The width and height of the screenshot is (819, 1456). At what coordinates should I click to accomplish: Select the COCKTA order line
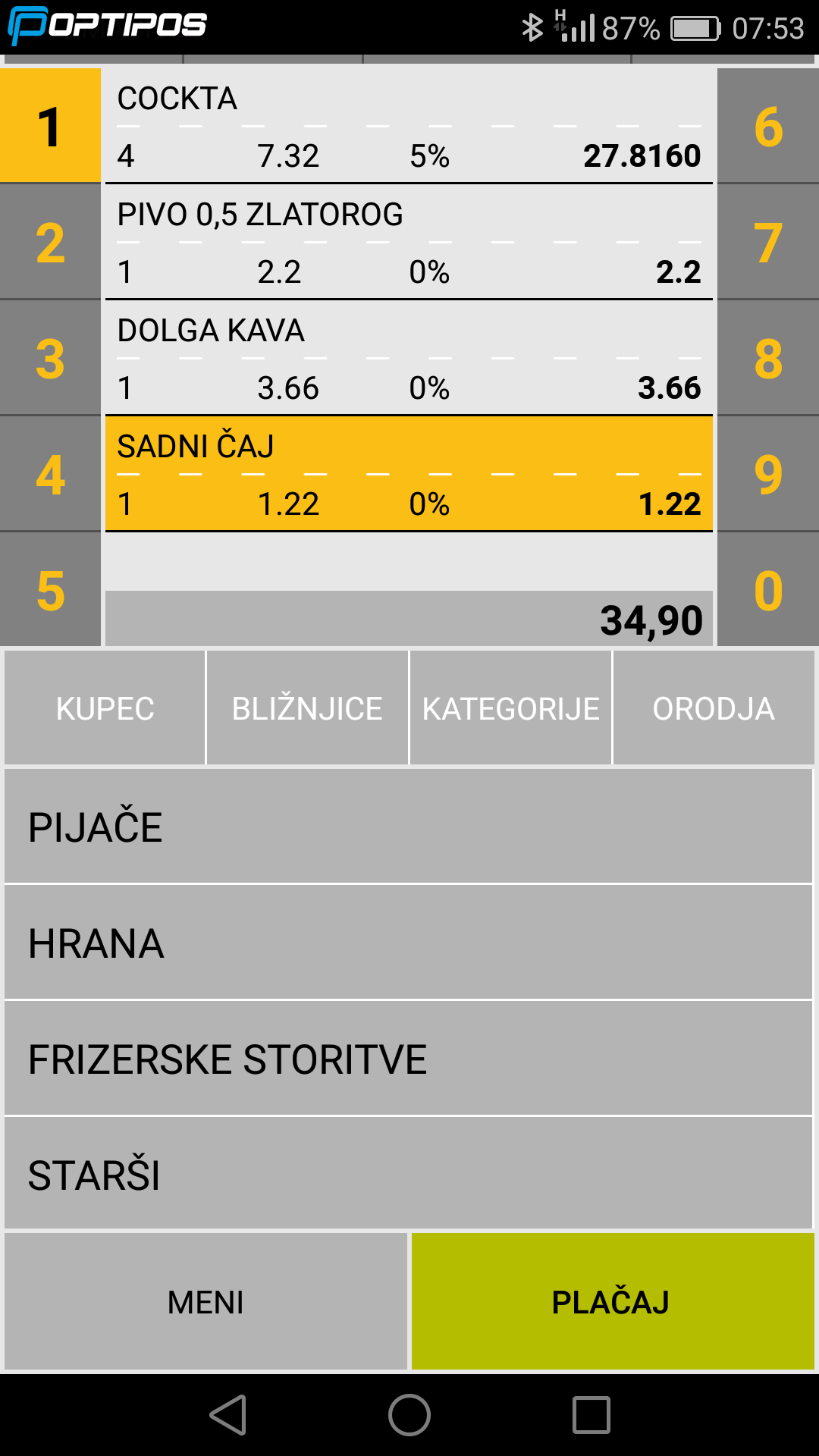point(408,127)
